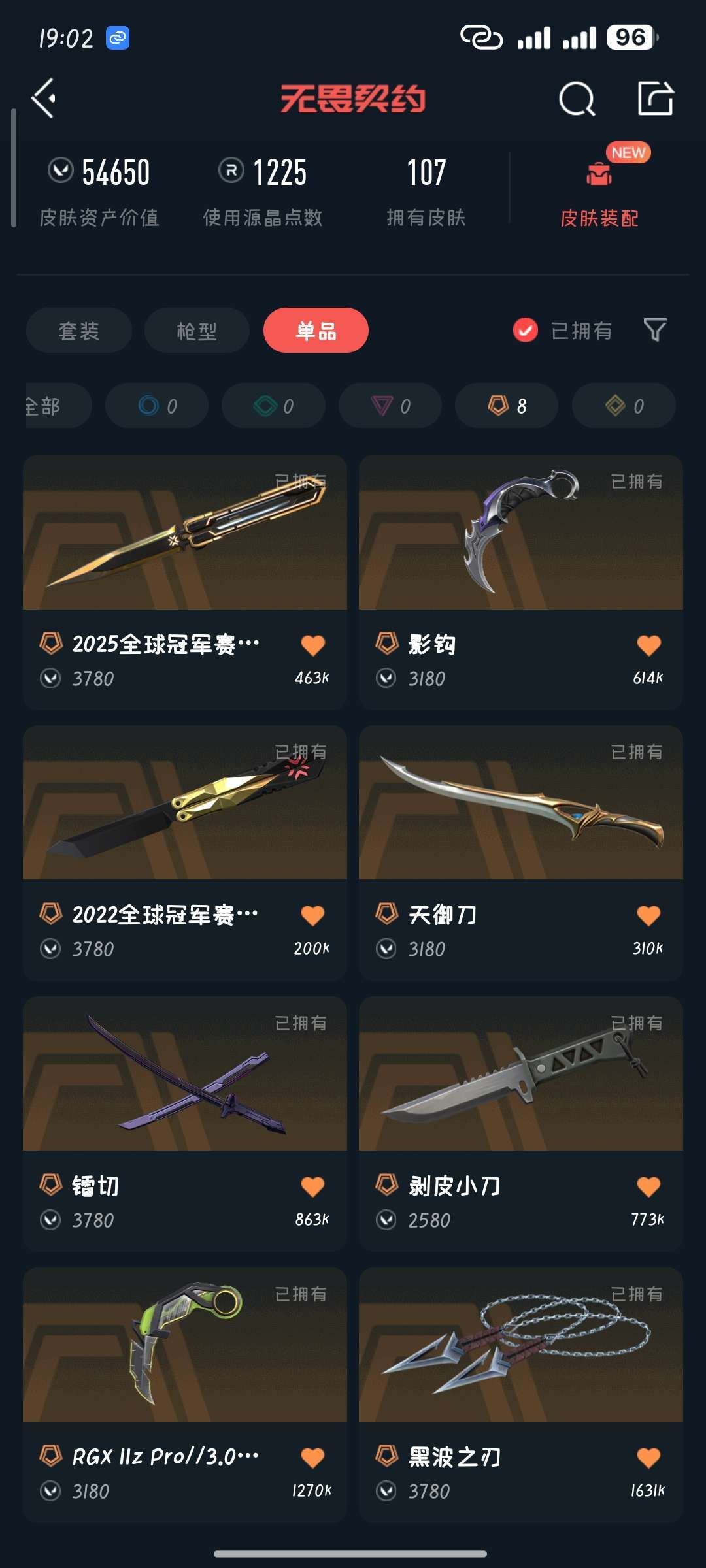Open the search icon
This screenshot has height=1568, width=706.
577,99
